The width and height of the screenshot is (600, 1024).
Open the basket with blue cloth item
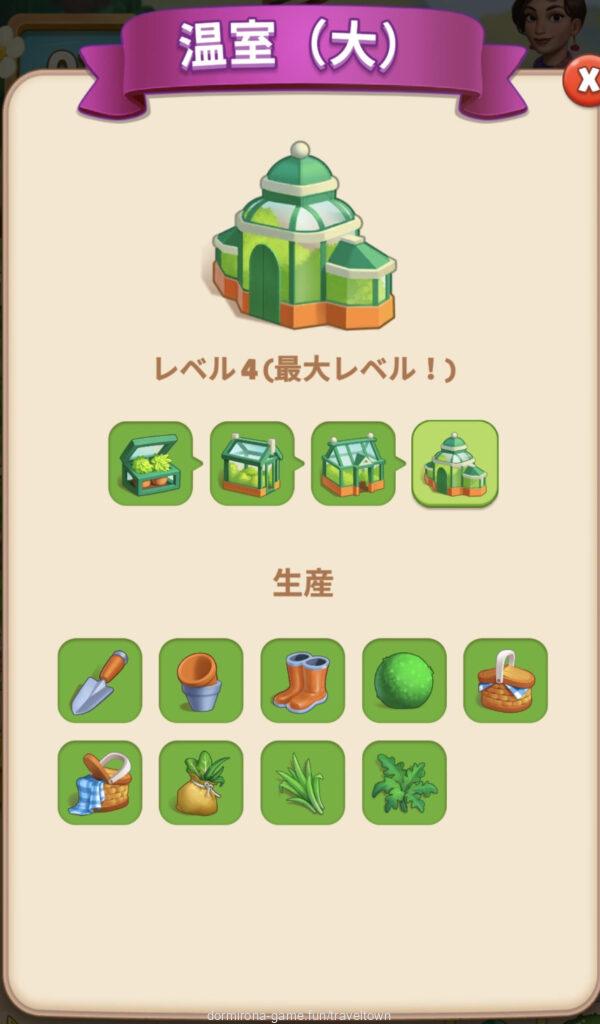tap(100, 782)
